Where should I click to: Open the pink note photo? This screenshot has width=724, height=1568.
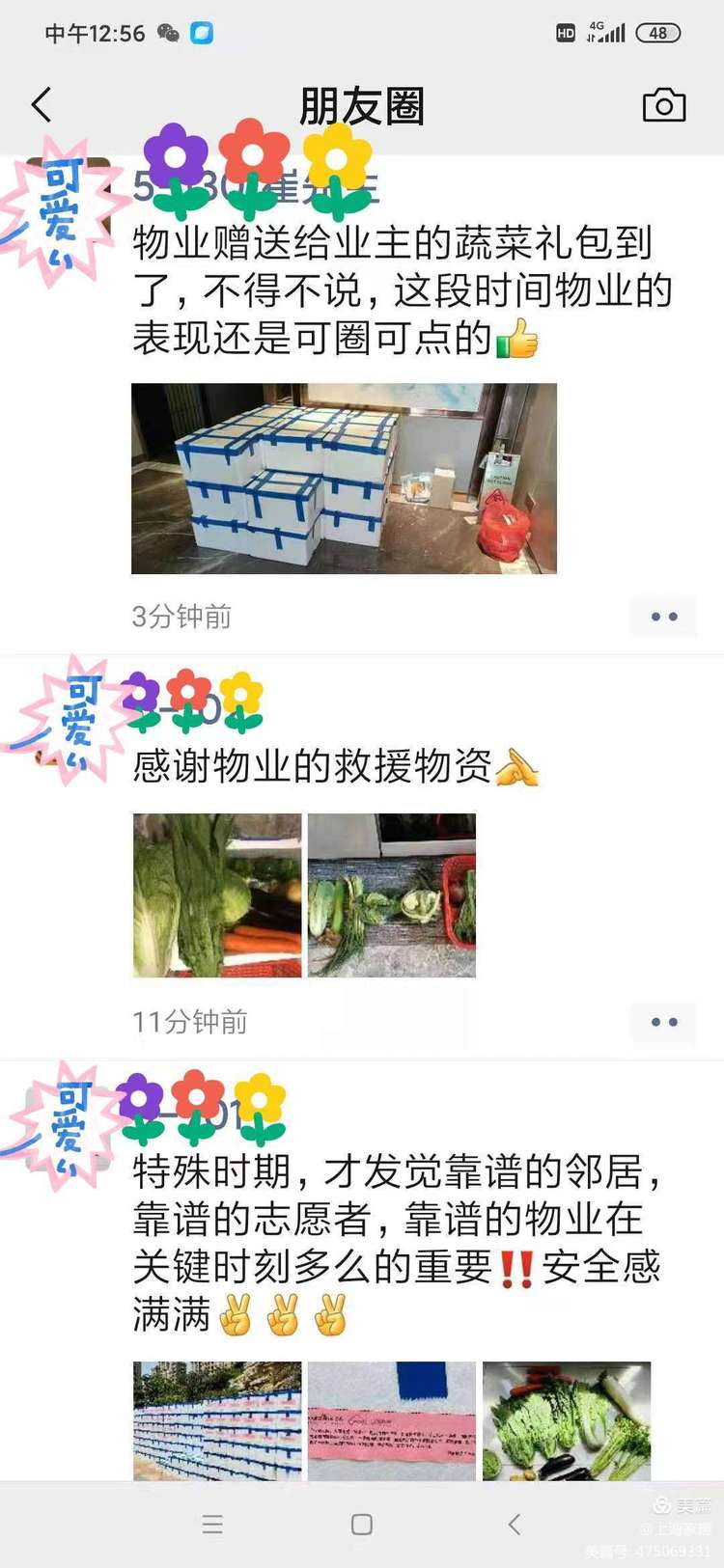[x=391, y=1420]
